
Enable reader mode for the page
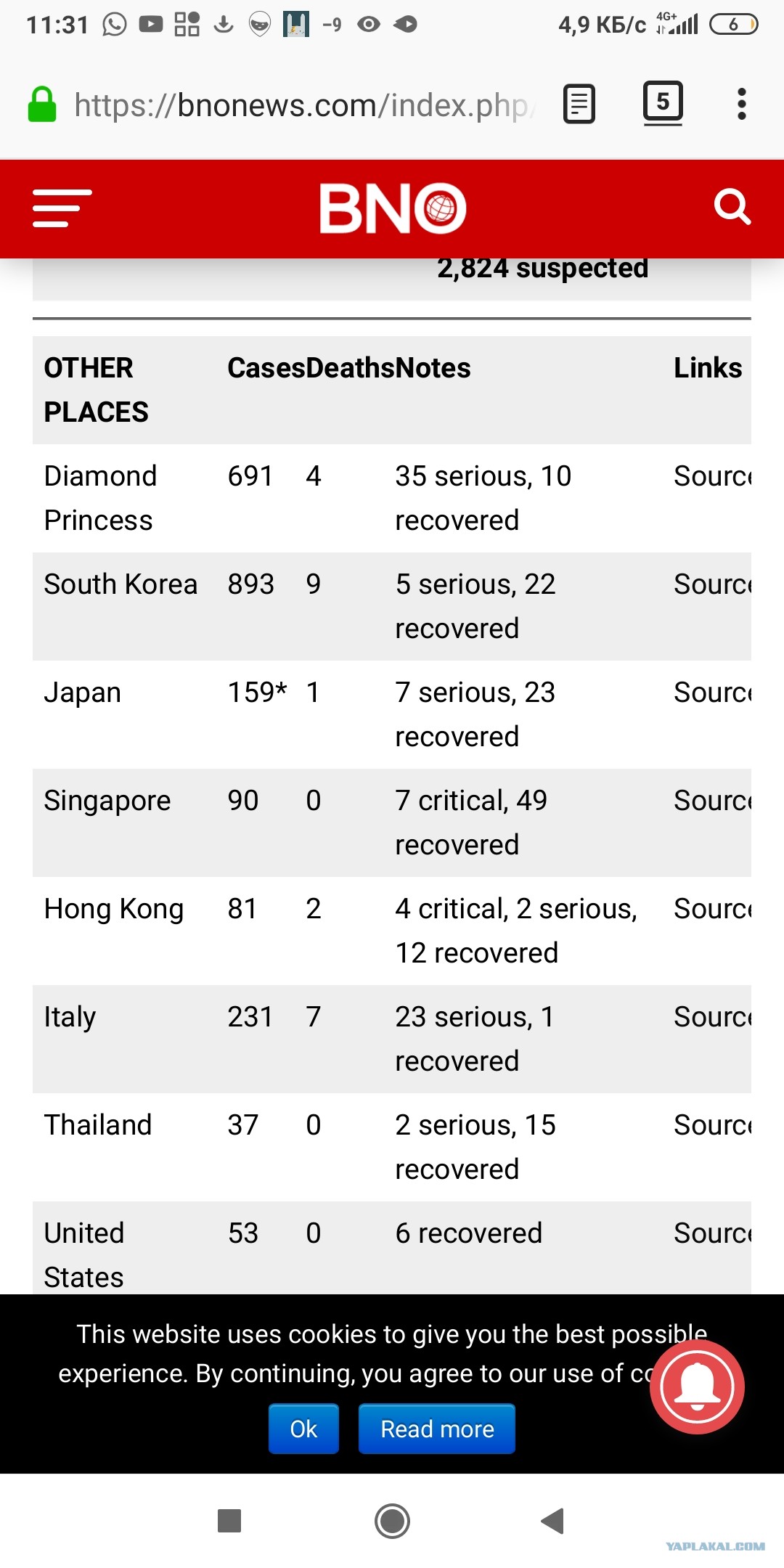tap(579, 105)
